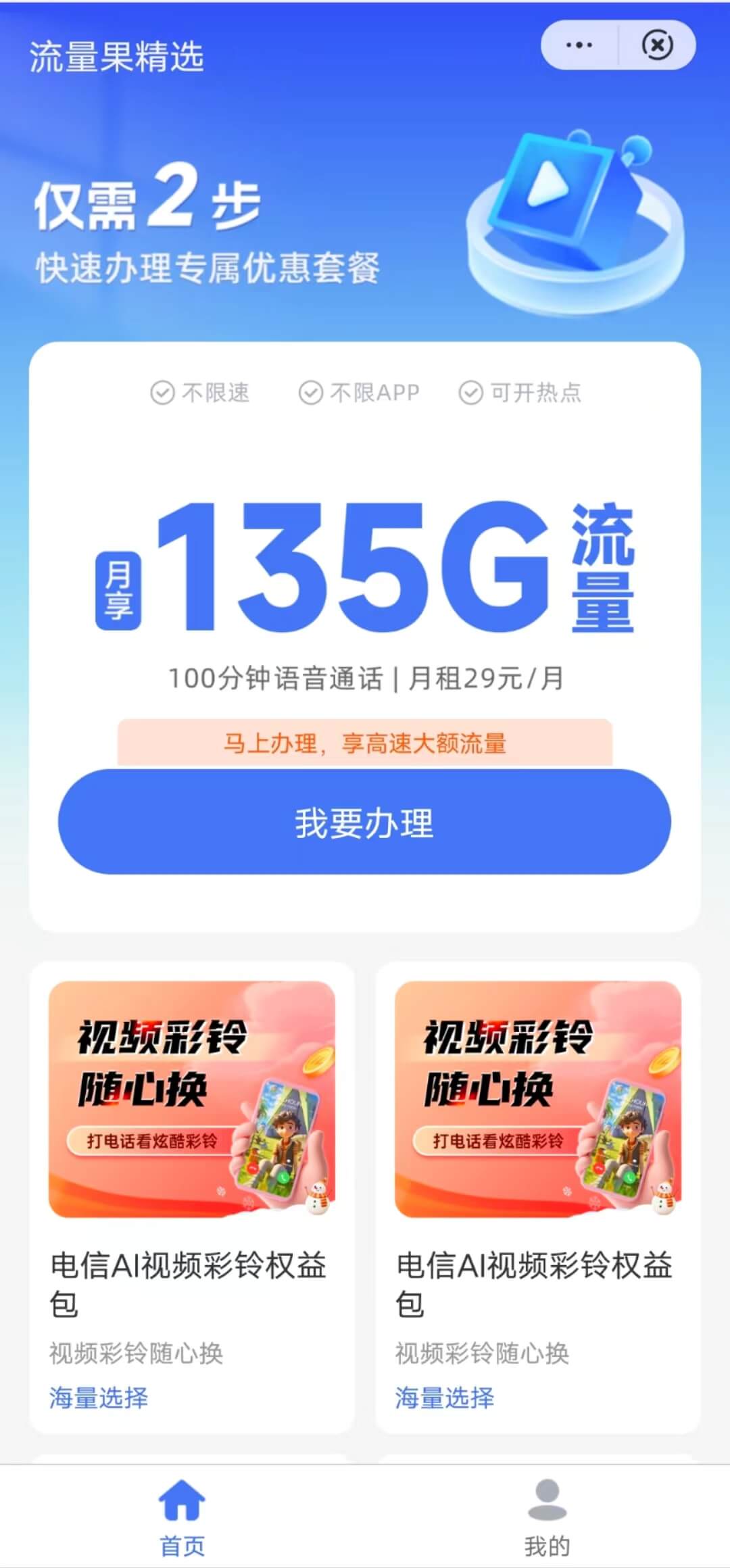Switch to the 我的 tab
Screen dimensions: 730x1568
[x=547, y=1517]
